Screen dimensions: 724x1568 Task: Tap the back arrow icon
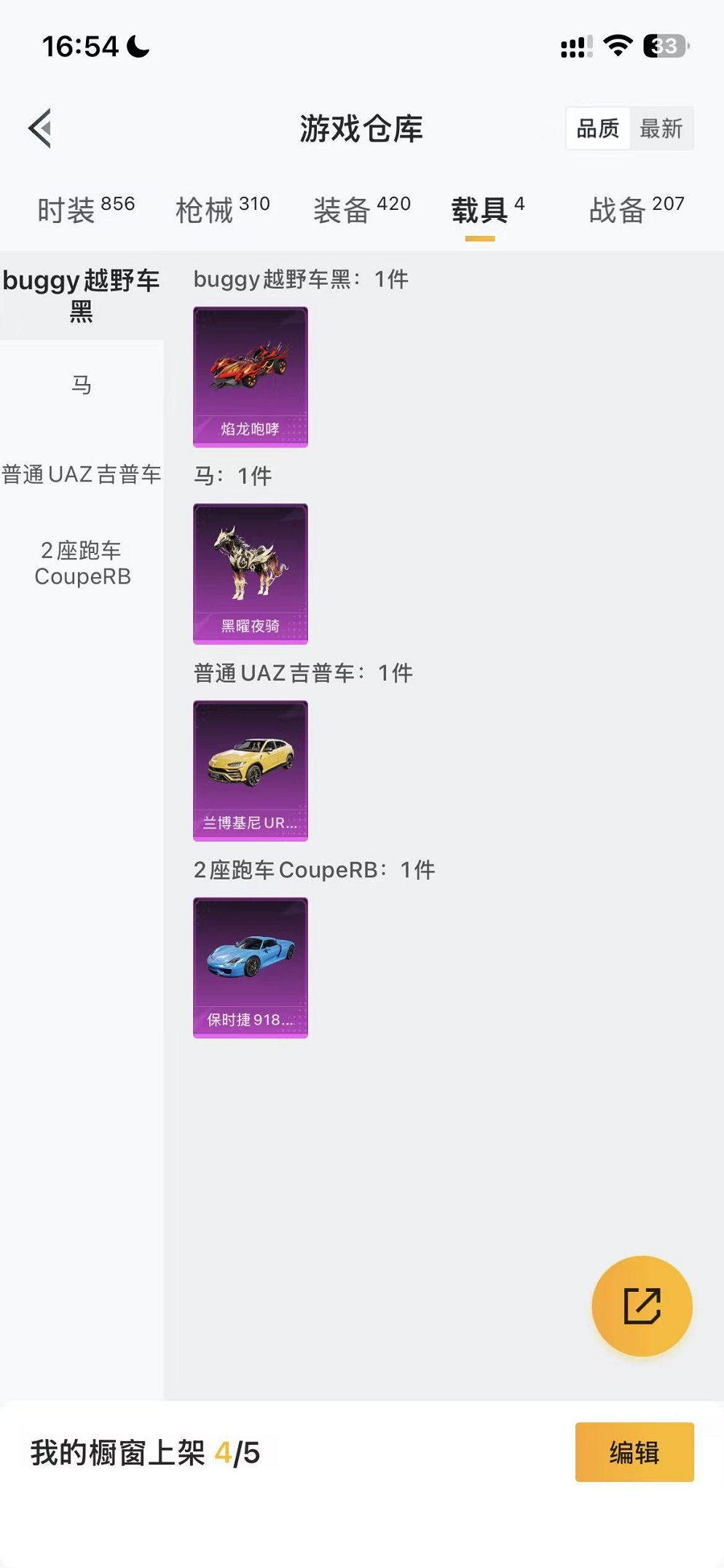click(38, 128)
